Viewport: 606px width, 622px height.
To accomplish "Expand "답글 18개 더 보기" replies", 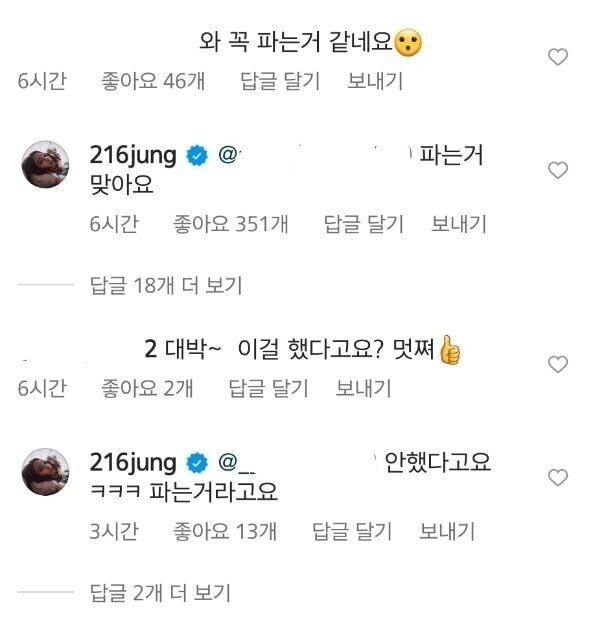I will pos(166,286).
